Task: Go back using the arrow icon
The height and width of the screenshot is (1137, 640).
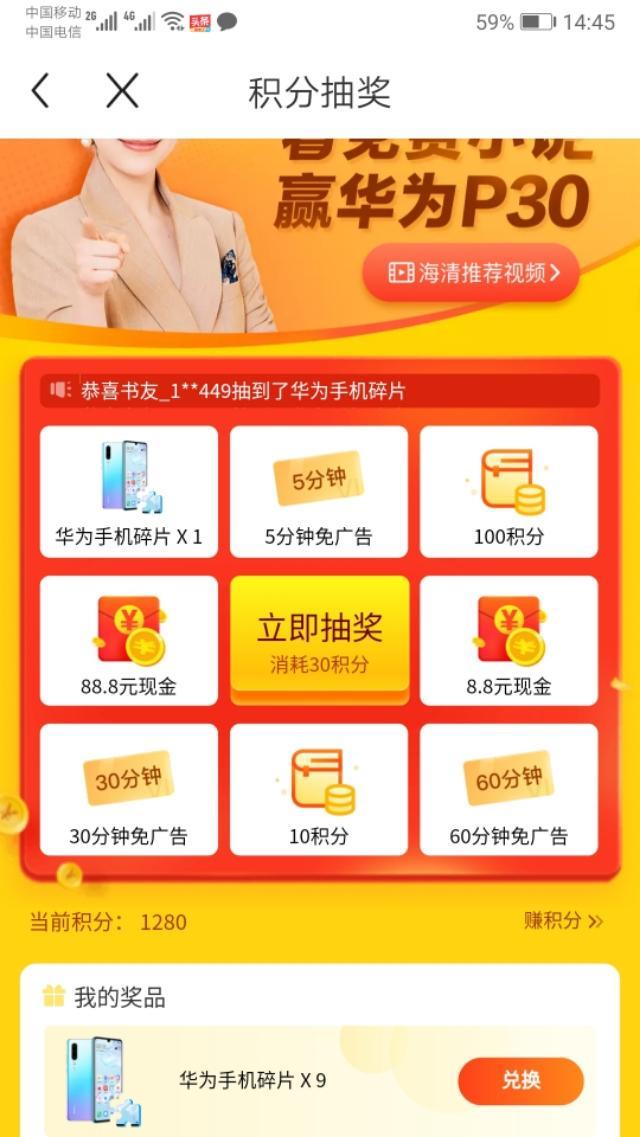Action: point(40,92)
